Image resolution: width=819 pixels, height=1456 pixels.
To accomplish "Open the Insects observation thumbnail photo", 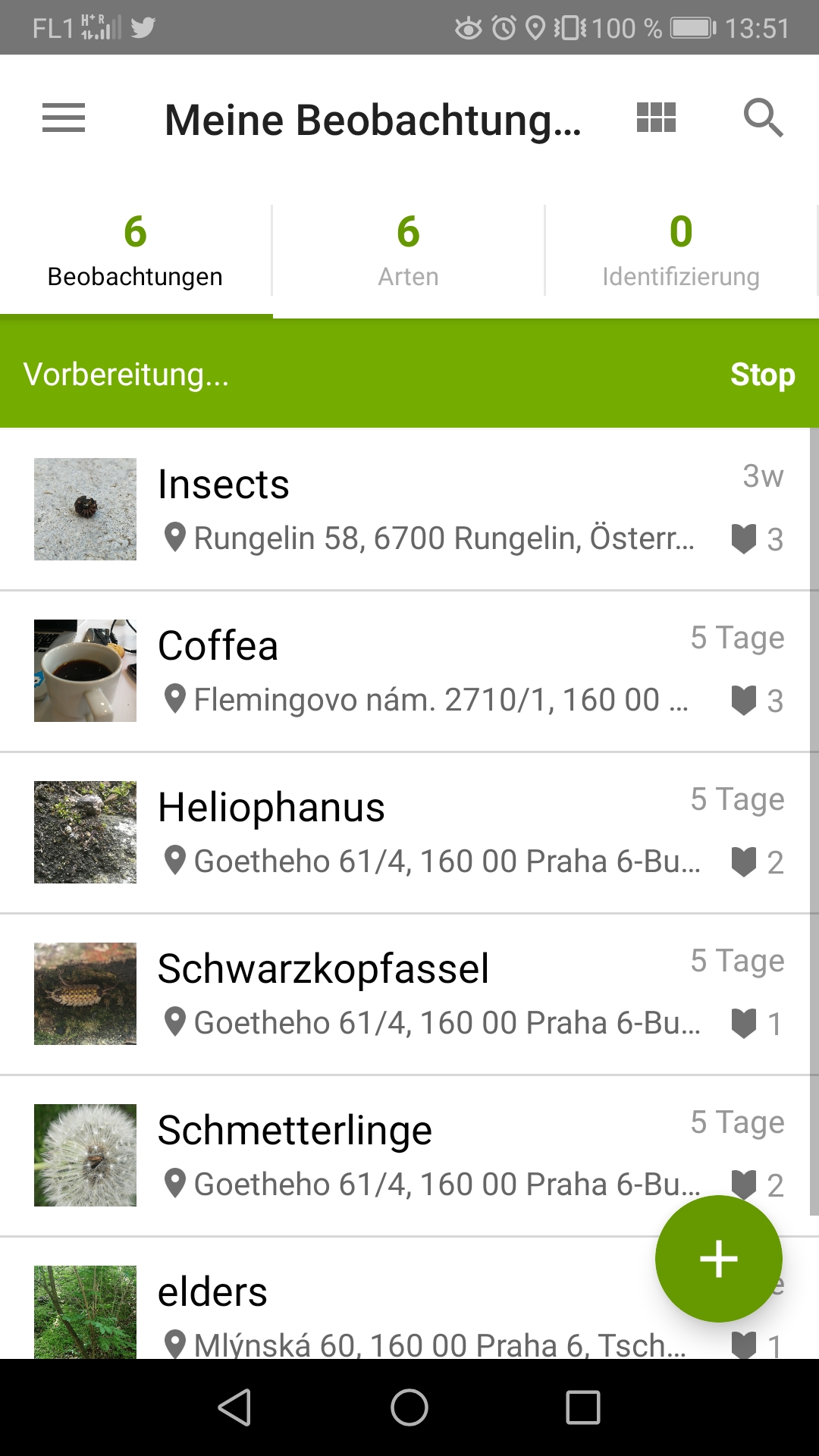I will click(85, 509).
